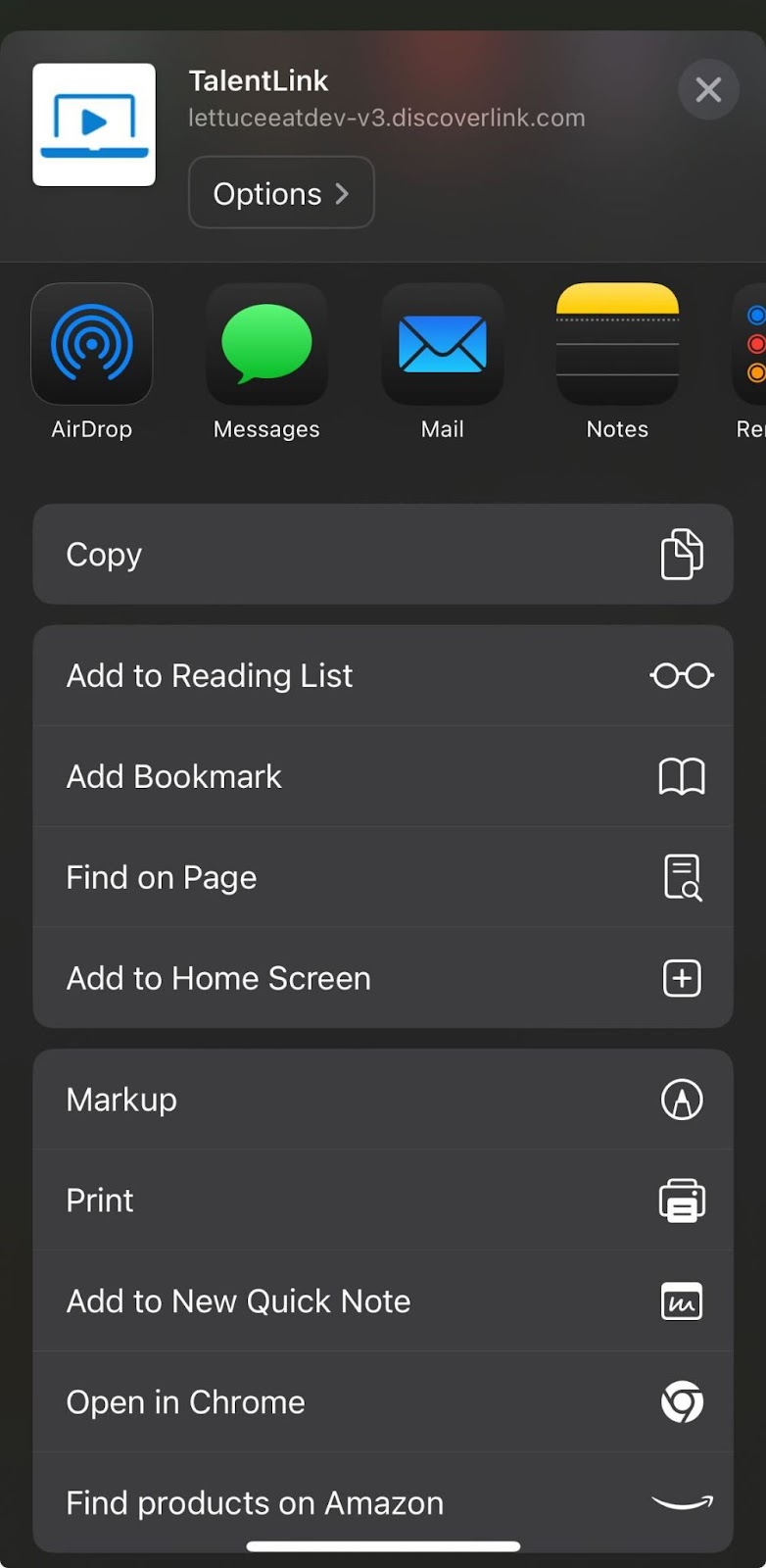Print the page
766x1568 pixels.
383,1201
